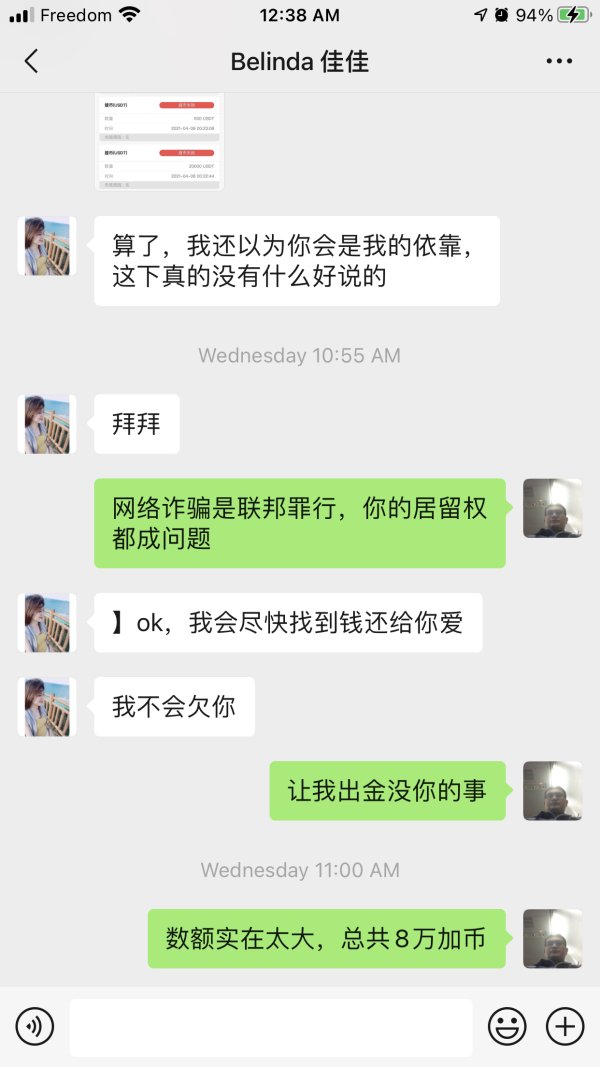Open the shared screenshot image thumbnail
Viewport: 600px width, 1067px height.
coord(159,142)
